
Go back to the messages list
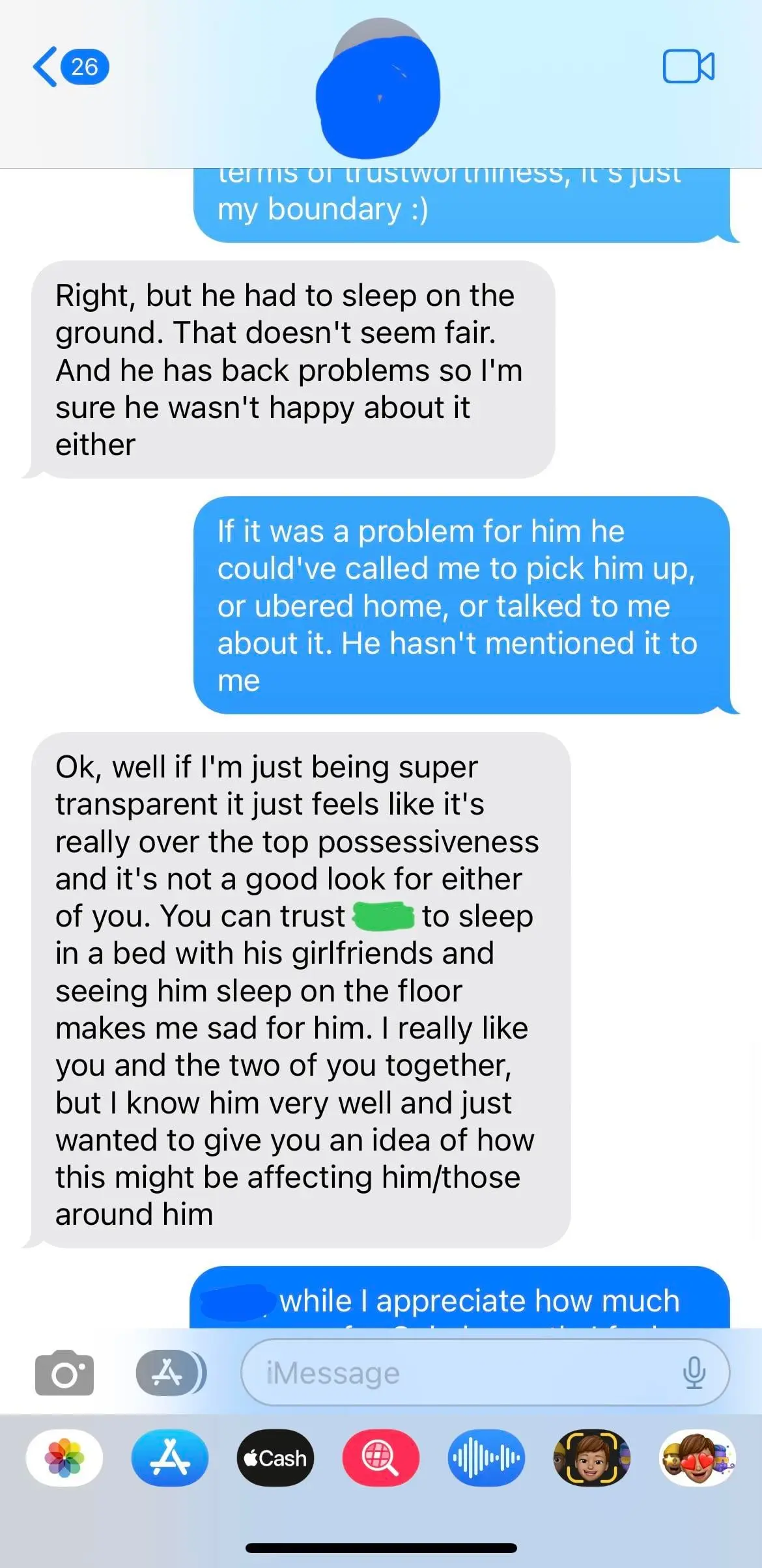tap(68, 67)
